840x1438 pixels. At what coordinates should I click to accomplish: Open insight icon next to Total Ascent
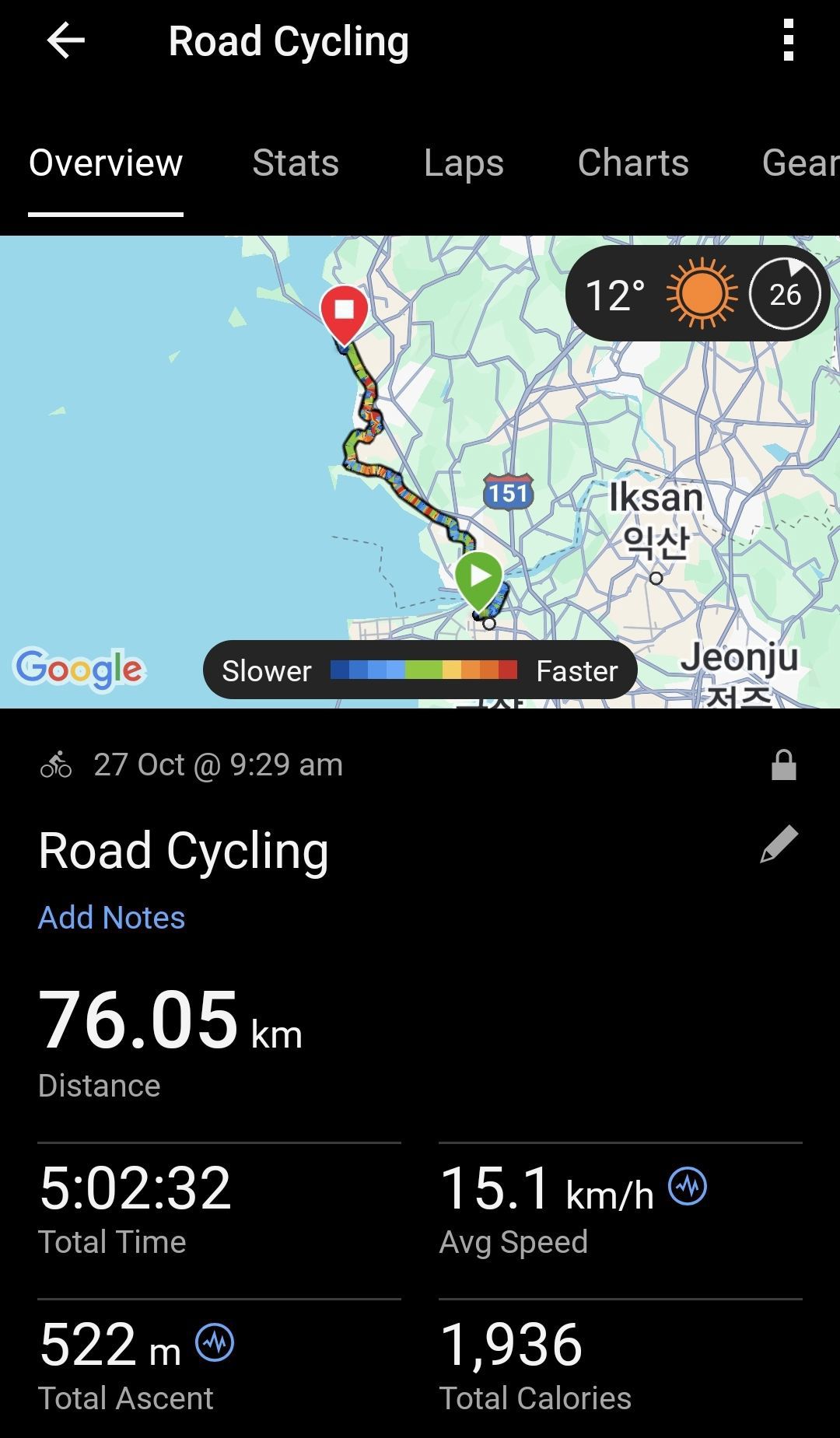(215, 1342)
